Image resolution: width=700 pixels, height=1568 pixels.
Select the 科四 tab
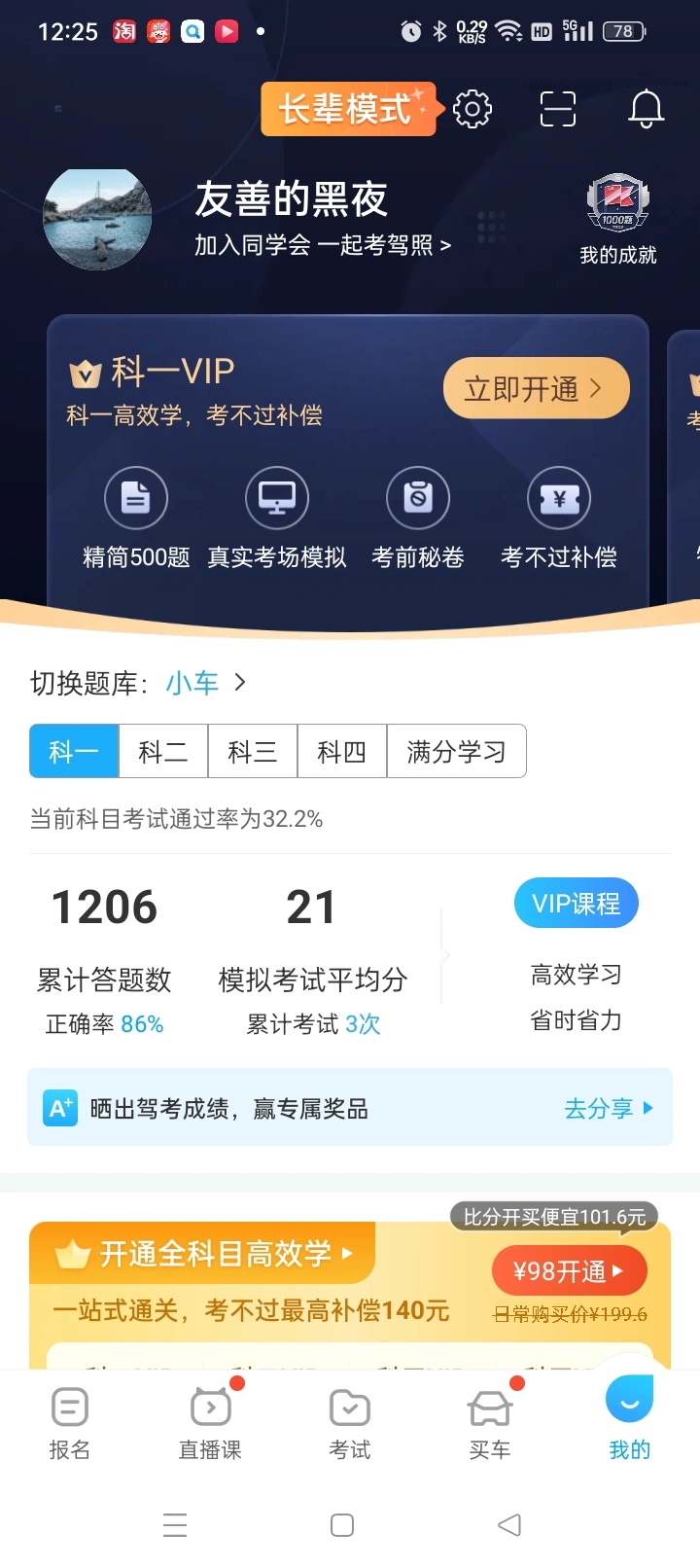pos(342,751)
